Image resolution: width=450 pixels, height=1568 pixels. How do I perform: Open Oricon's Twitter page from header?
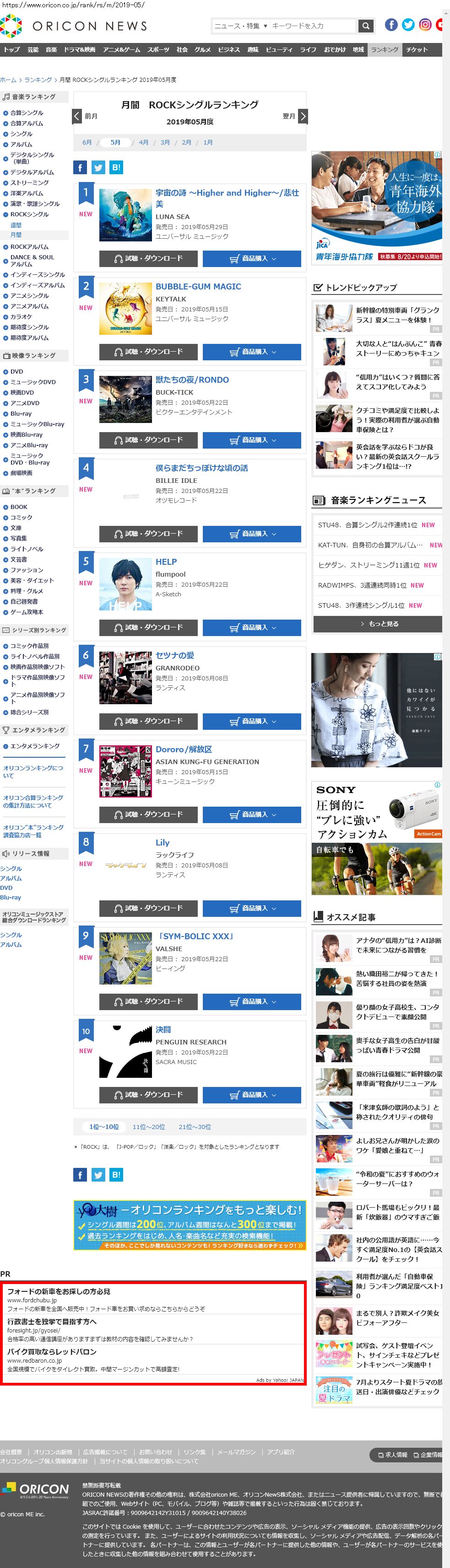click(408, 25)
